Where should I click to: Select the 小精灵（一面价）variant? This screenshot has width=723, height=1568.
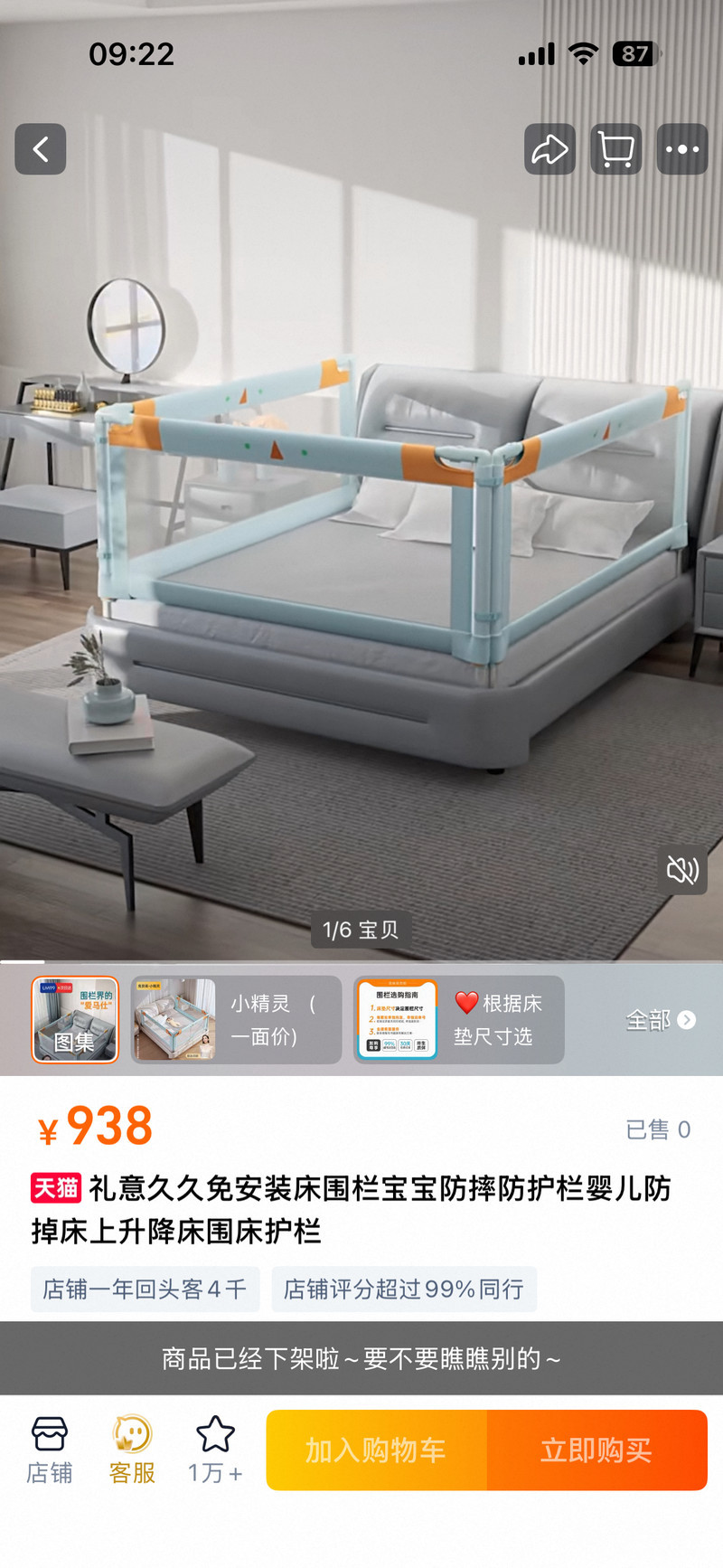pyautogui.click(x=237, y=1019)
